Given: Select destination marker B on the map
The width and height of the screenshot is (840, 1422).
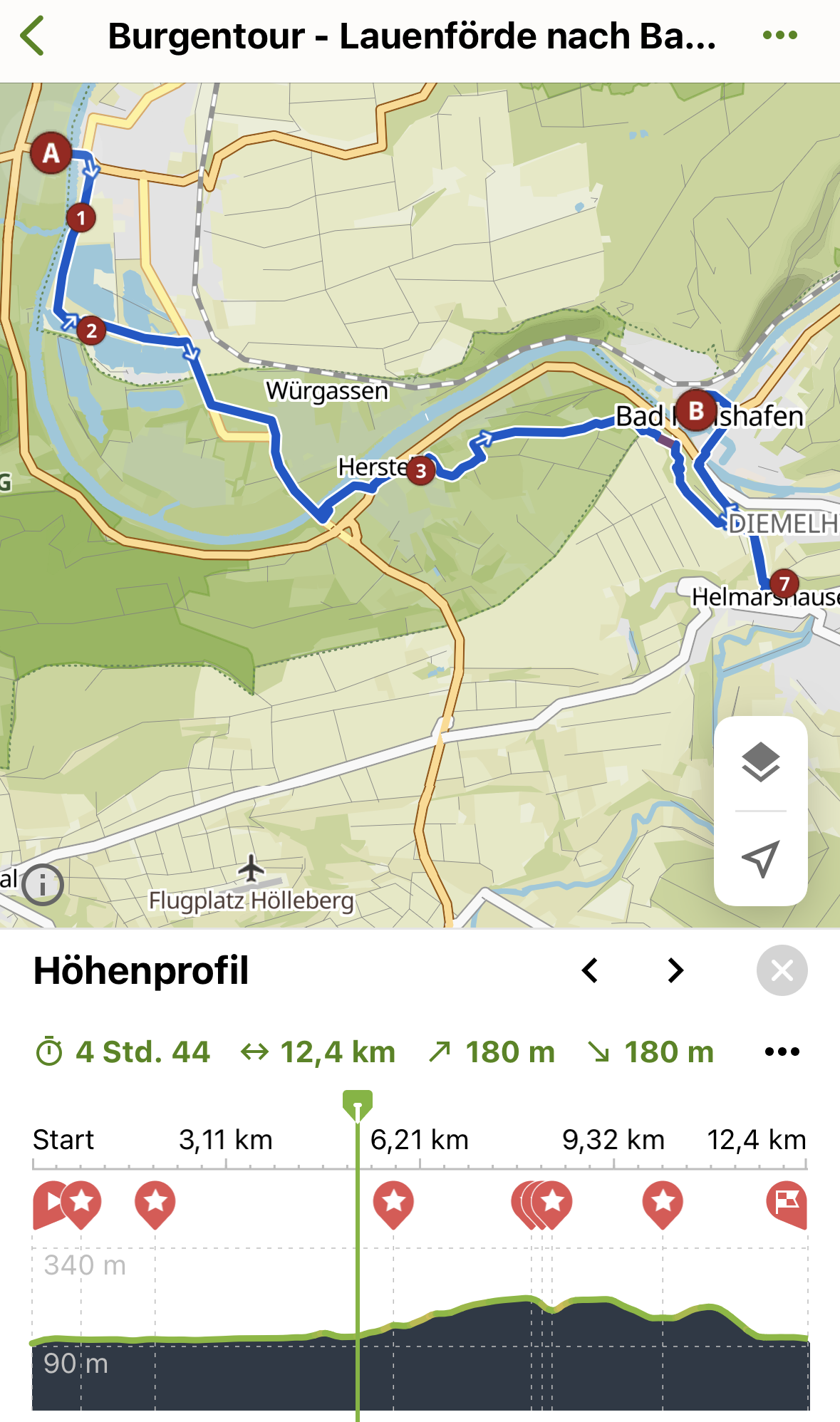Looking at the screenshot, I should [696, 410].
